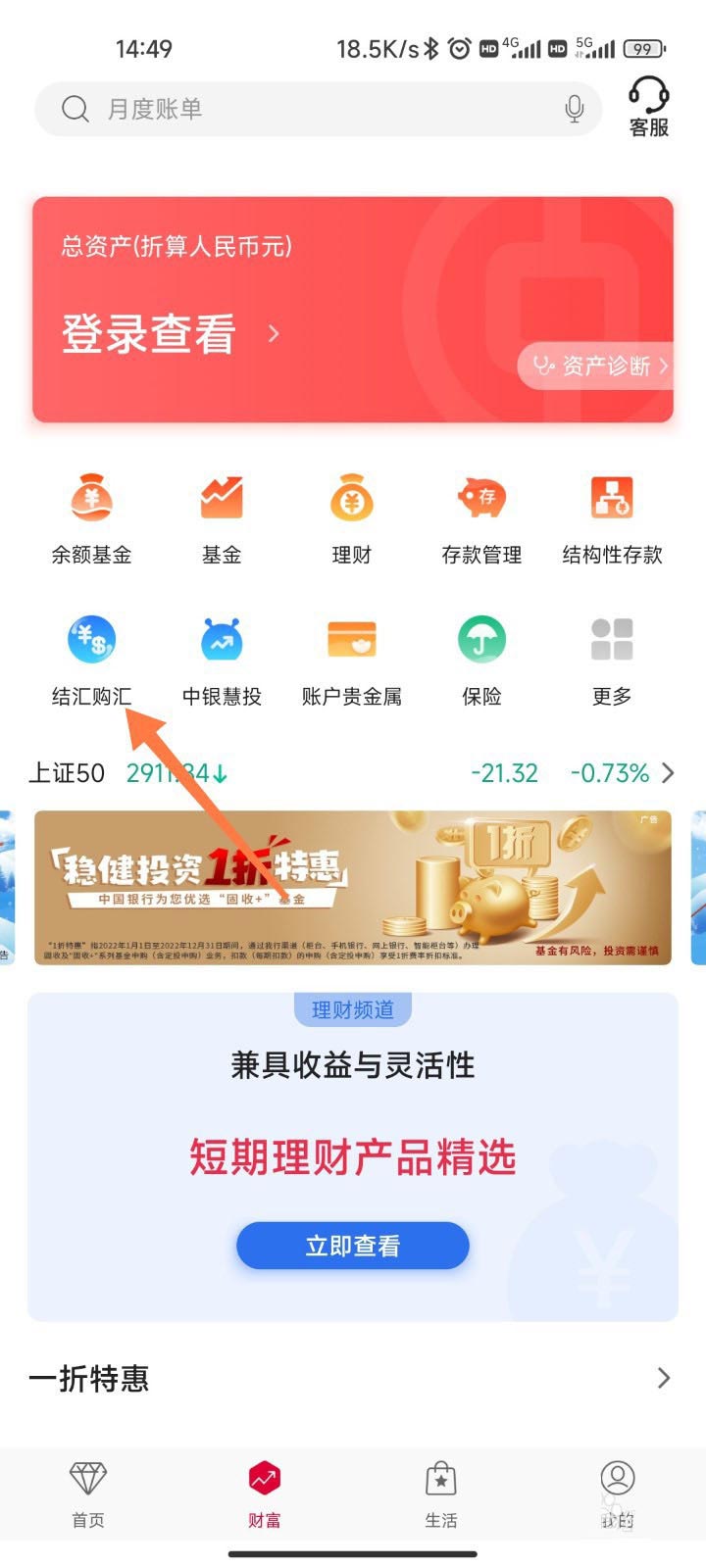The height and width of the screenshot is (1568, 706).
Task: Open the 上证50 index details row
Action: (353, 773)
